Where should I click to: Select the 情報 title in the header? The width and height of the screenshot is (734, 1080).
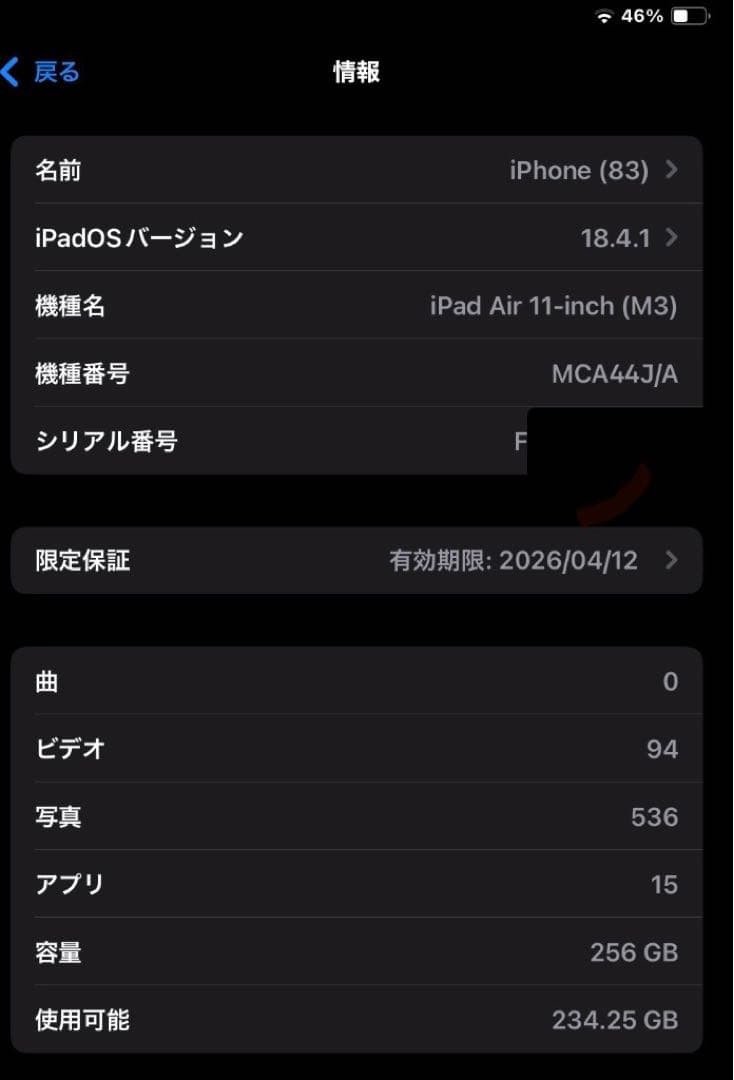point(354,72)
